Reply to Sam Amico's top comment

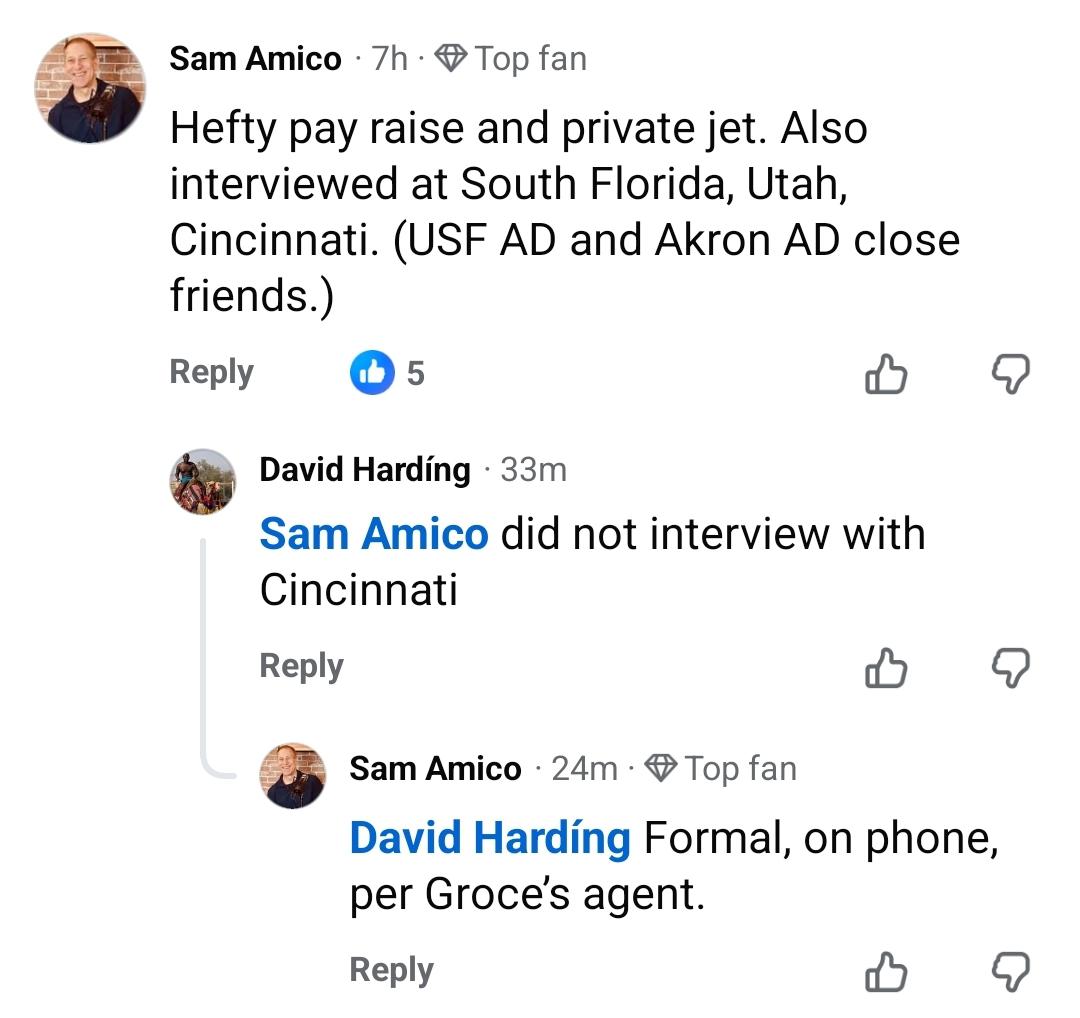coord(211,372)
